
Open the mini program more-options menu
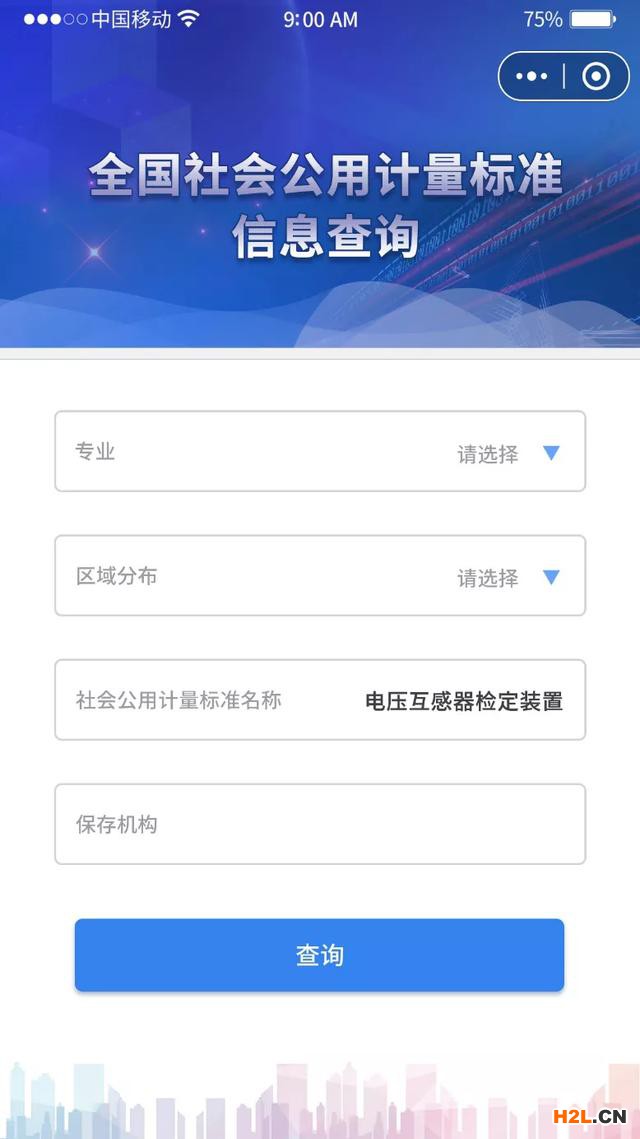click(532, 76)
